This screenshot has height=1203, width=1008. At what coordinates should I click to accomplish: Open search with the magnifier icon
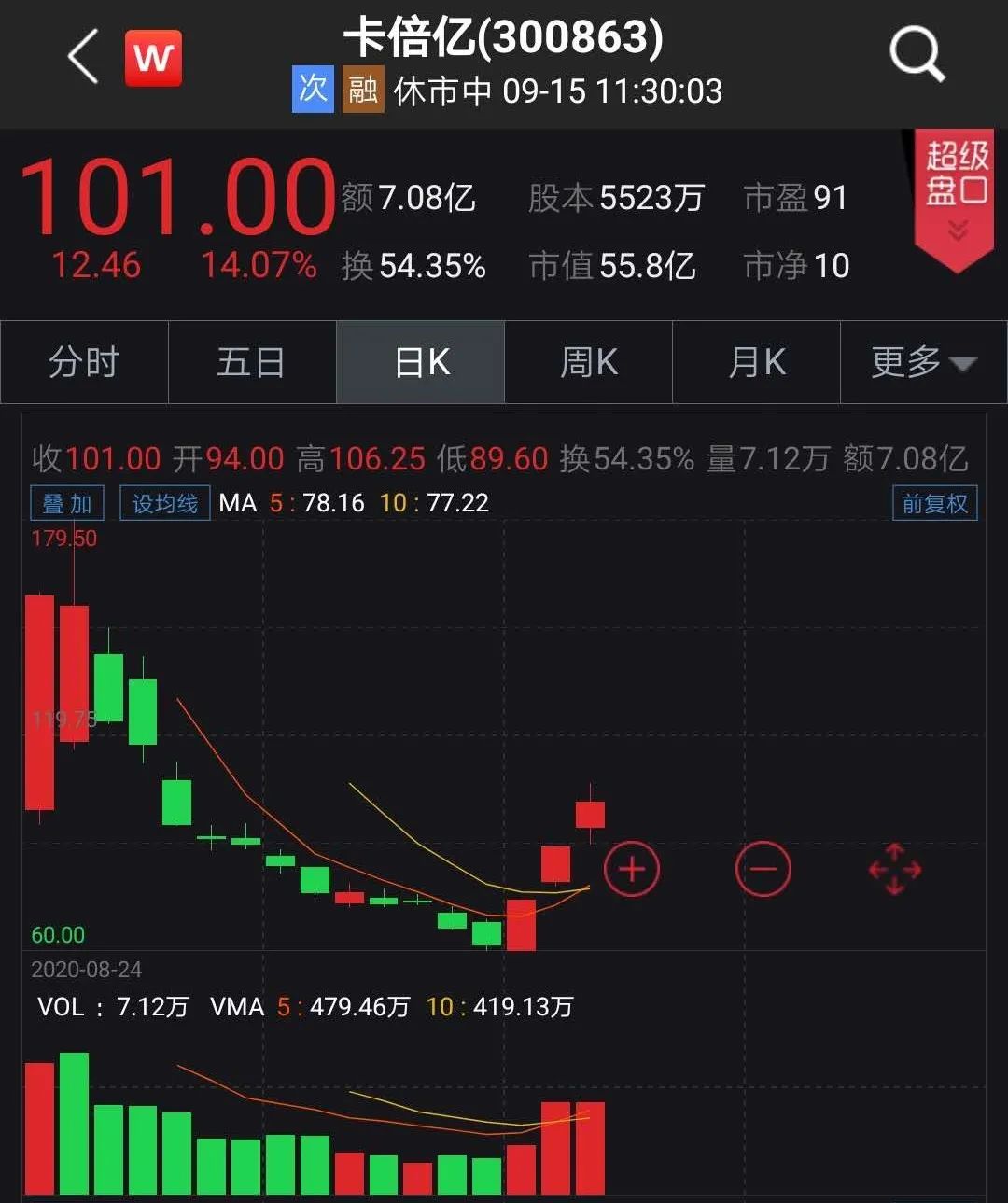(916, 55)
